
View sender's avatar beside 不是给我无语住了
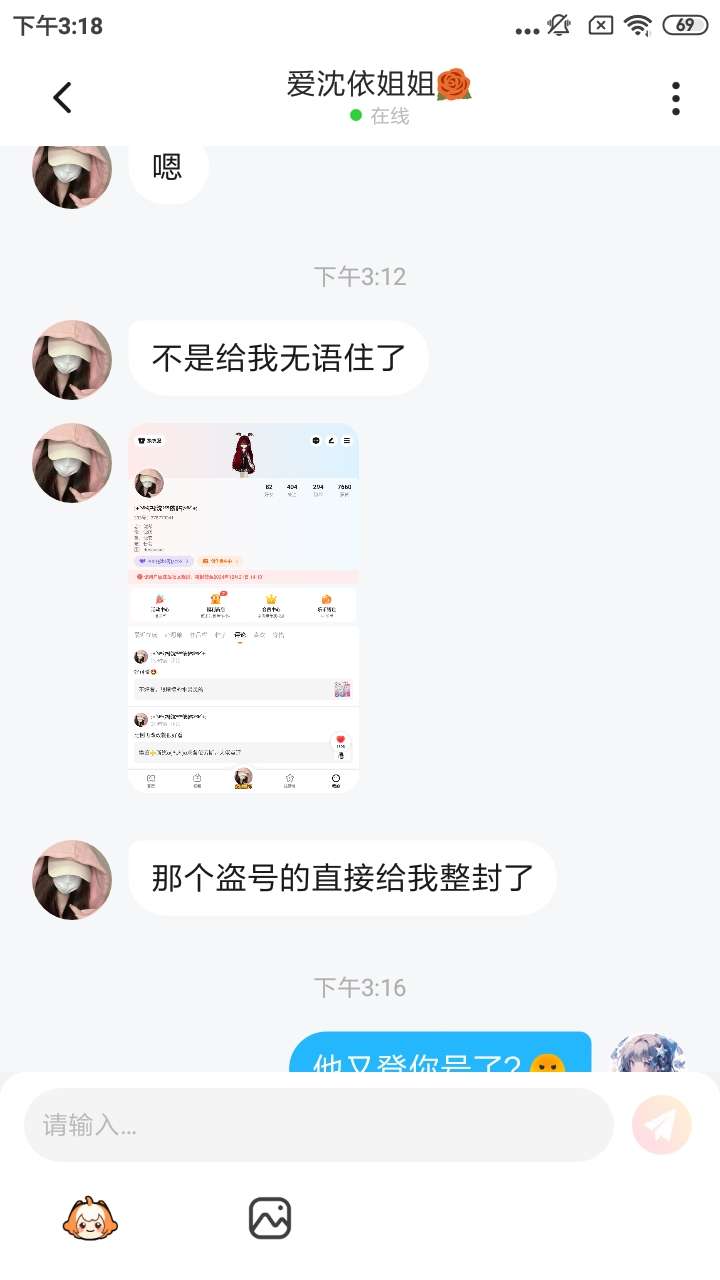pos(72,360)
